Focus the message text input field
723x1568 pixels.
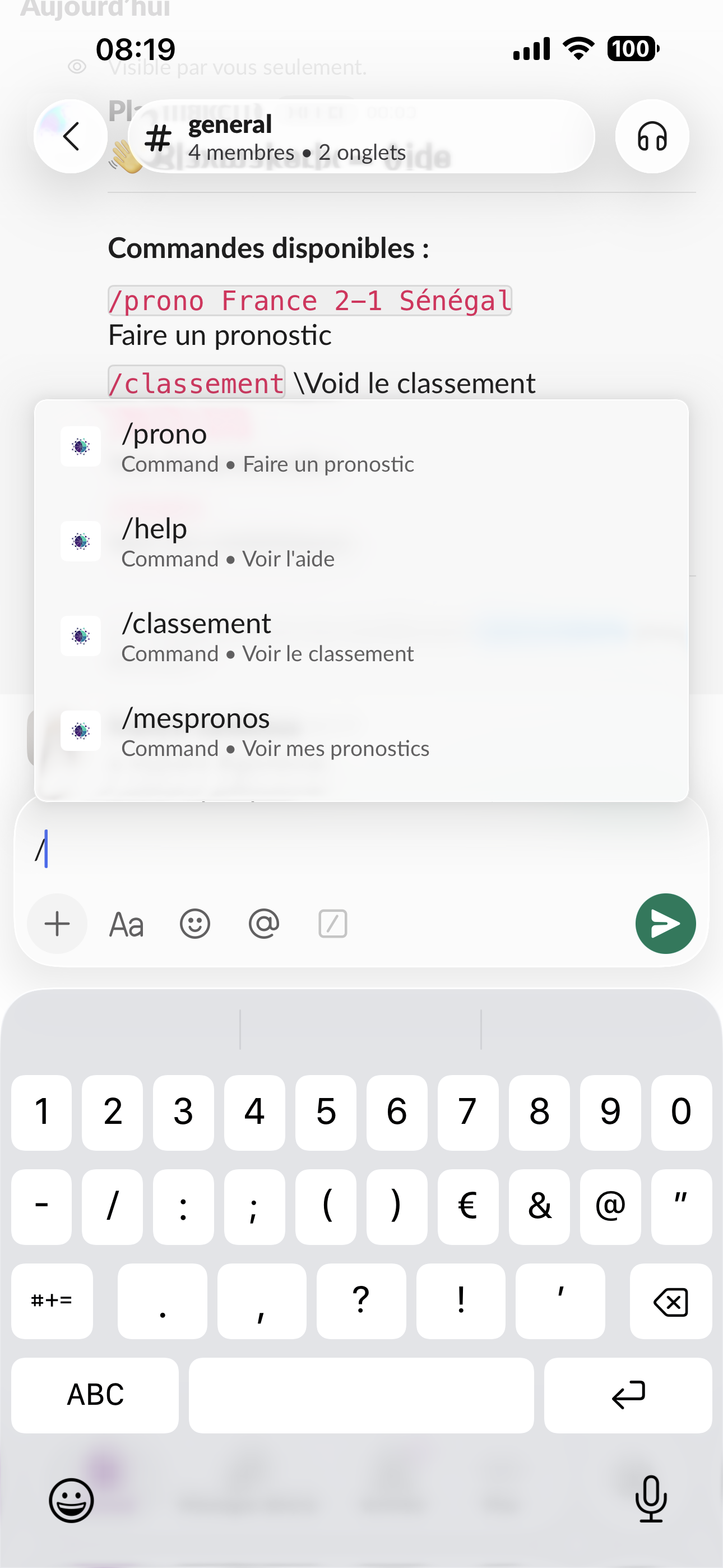[x=361, y=848]
